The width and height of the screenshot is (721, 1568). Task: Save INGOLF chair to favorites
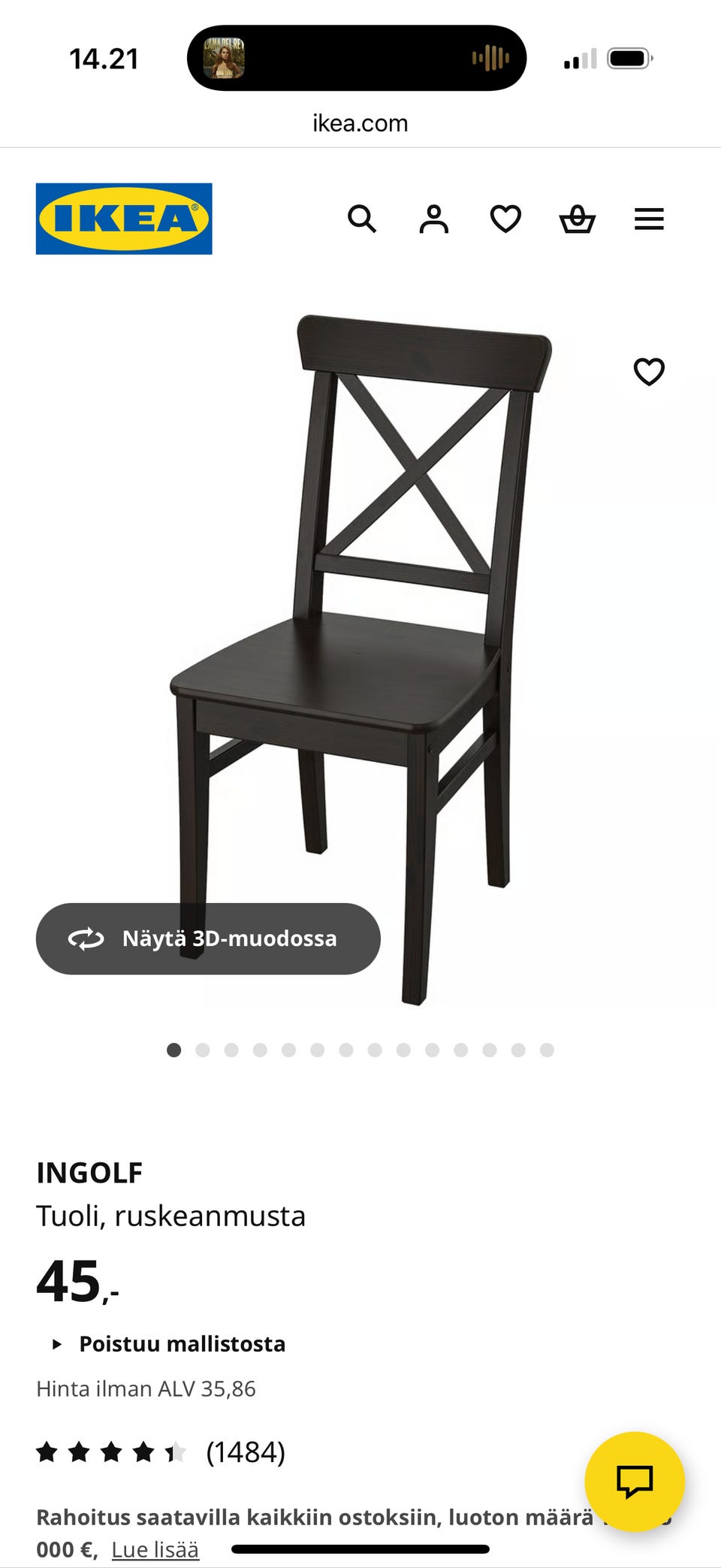click(649, 372)
